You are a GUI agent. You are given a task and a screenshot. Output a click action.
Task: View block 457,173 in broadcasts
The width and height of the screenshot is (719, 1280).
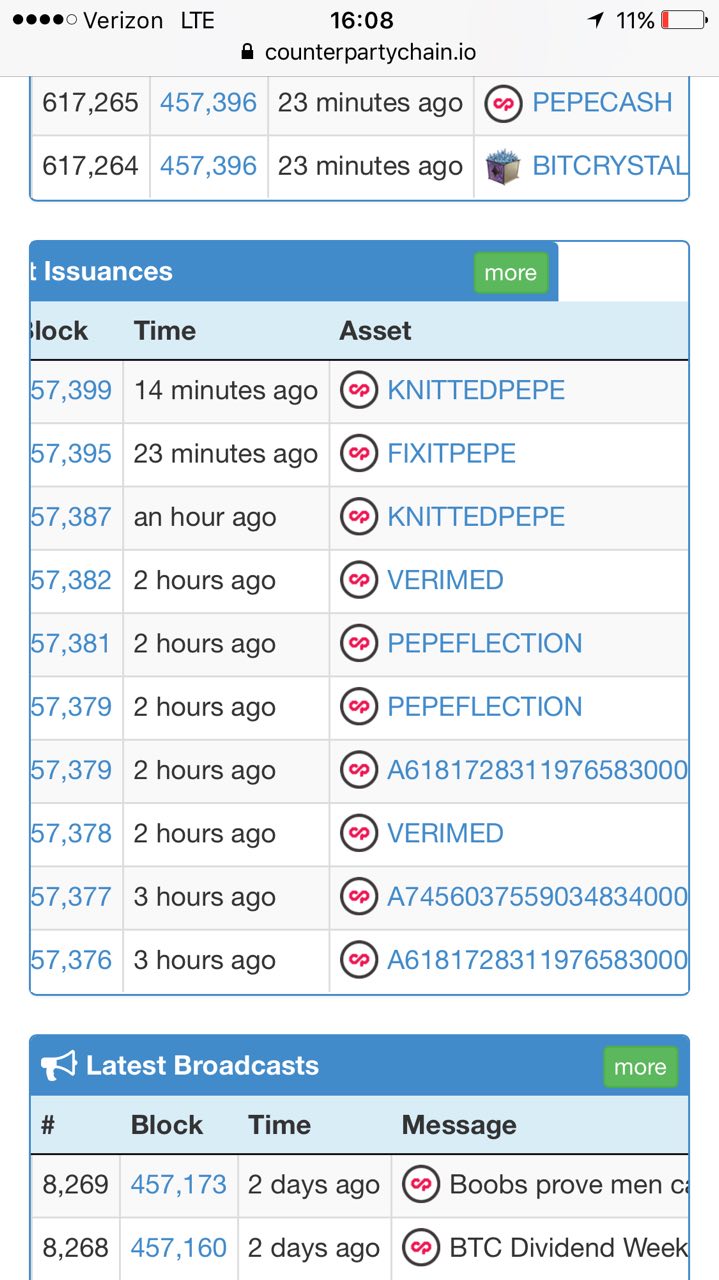[x=179, y=1185]
